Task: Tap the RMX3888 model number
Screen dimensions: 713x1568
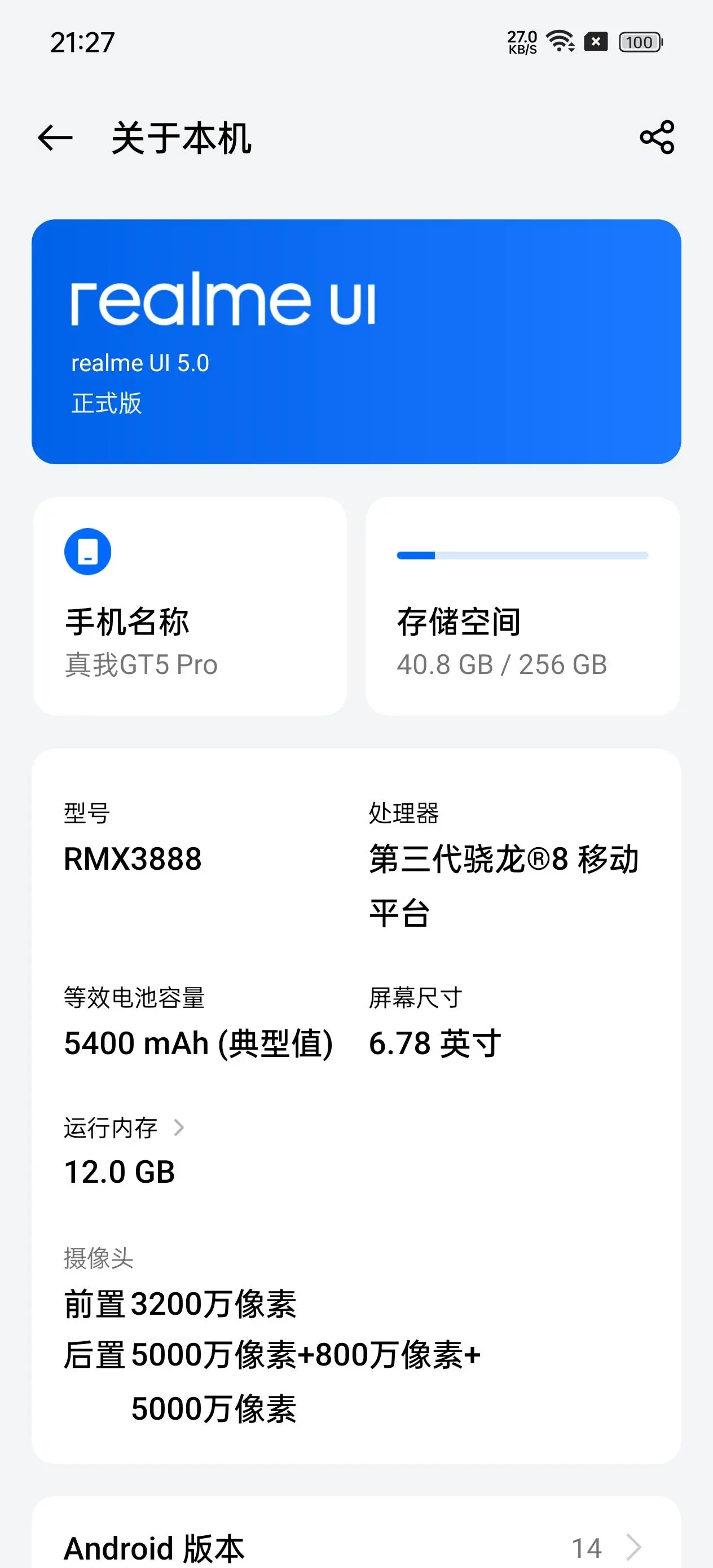Action: coord(133,860)
